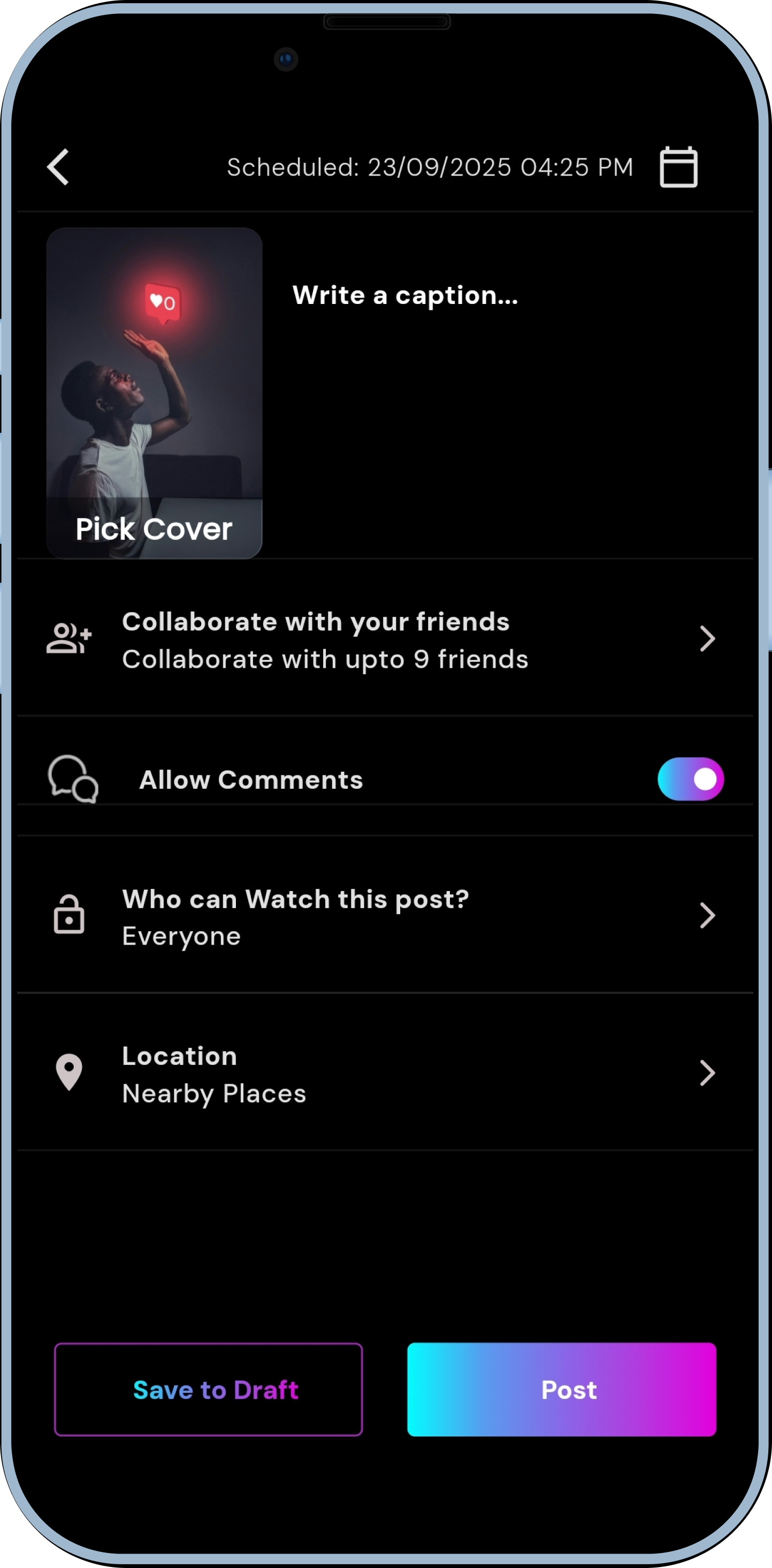Choose Location from Nearby Places
Image resolution: width=772 pixels, height=1568 pixels.
tap(385, 1074)
